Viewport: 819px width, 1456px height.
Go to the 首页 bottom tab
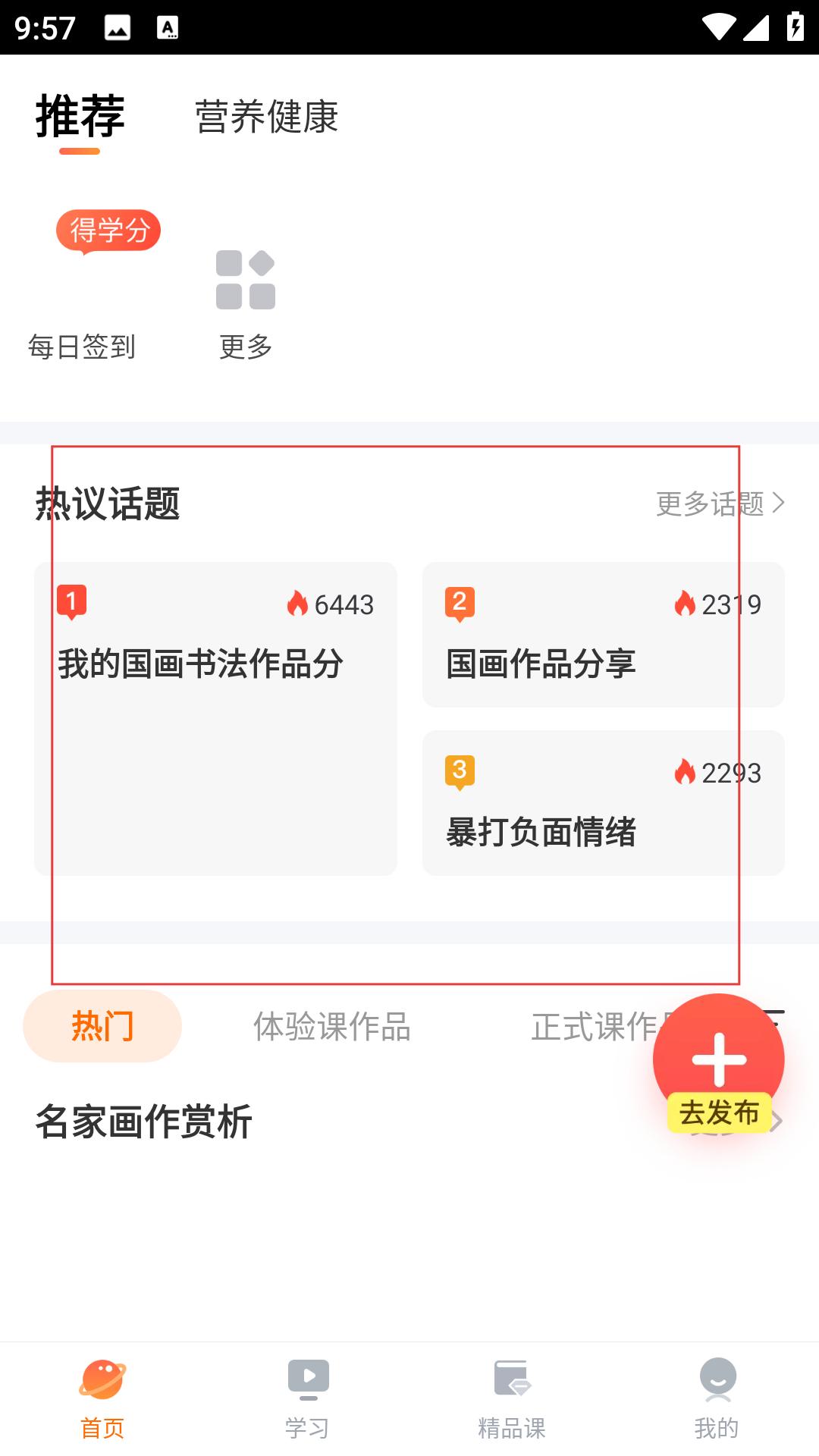click(x=102, y=1399)
